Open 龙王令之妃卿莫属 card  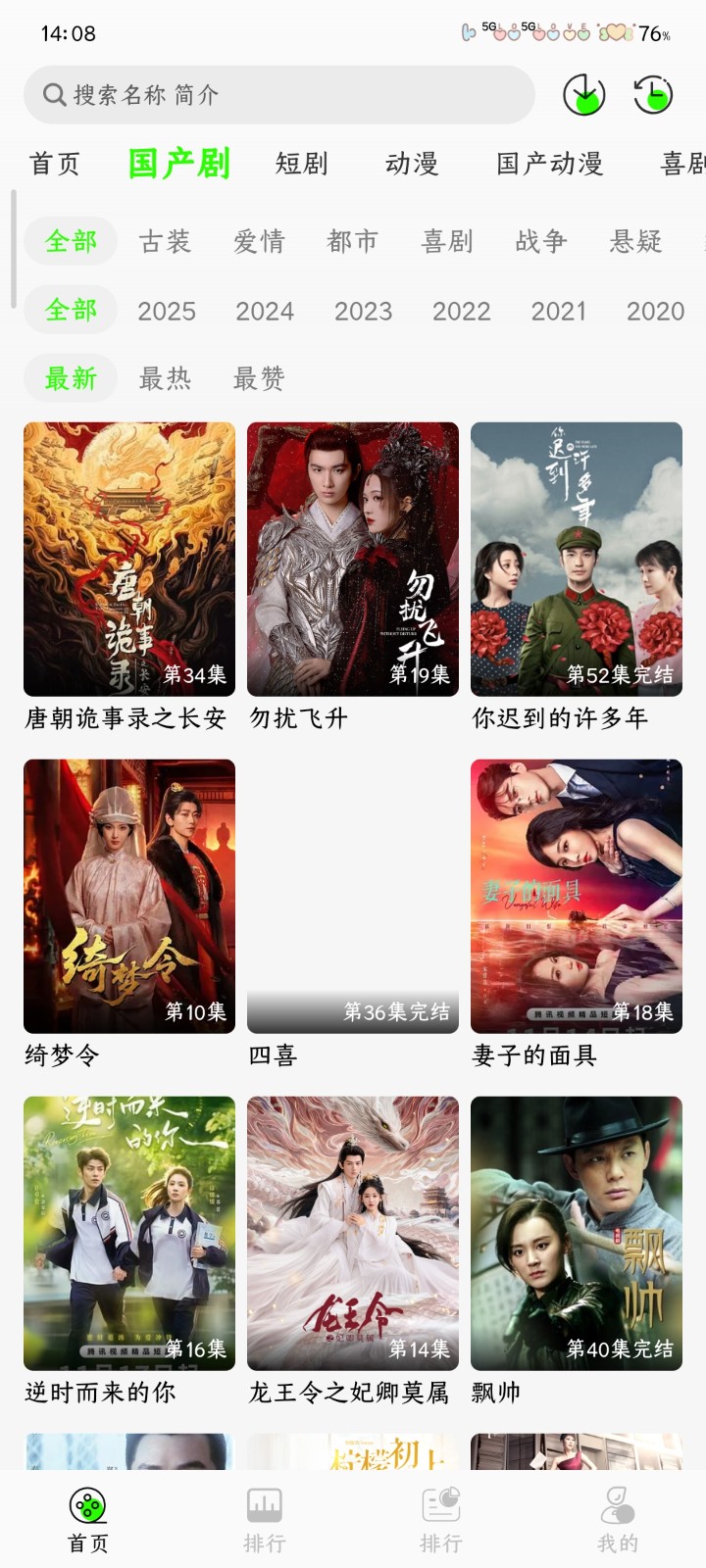tap(353, 1233)
